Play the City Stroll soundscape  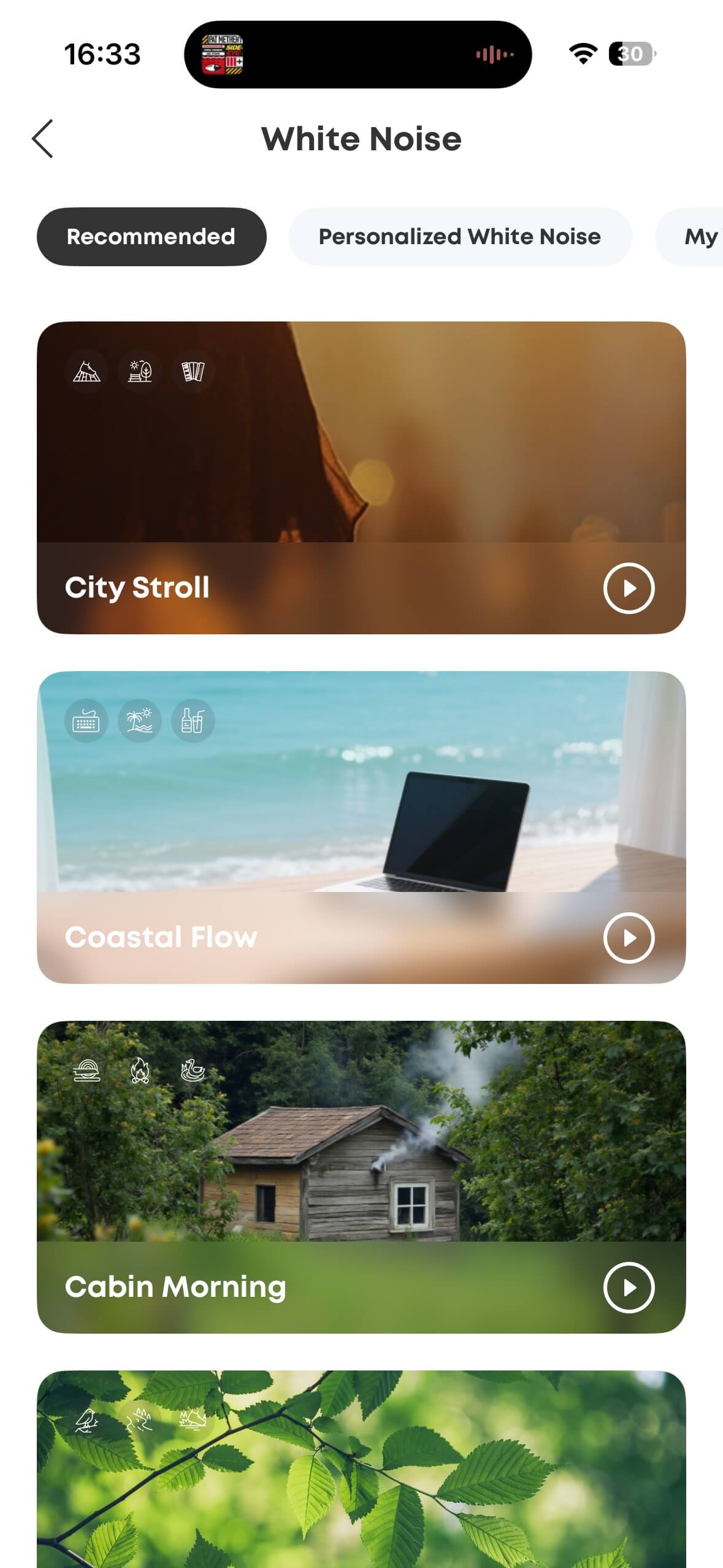(x=629, y=588)
